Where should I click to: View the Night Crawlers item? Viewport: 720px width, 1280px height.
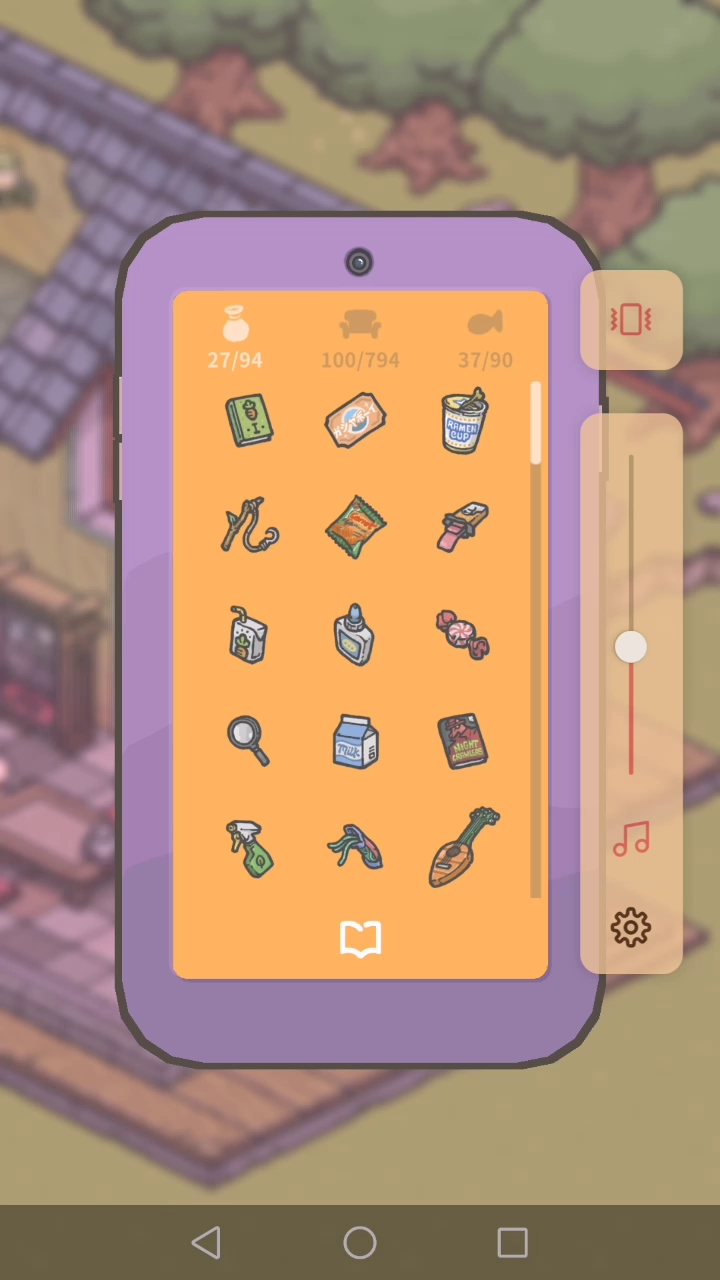click(462, 741)
